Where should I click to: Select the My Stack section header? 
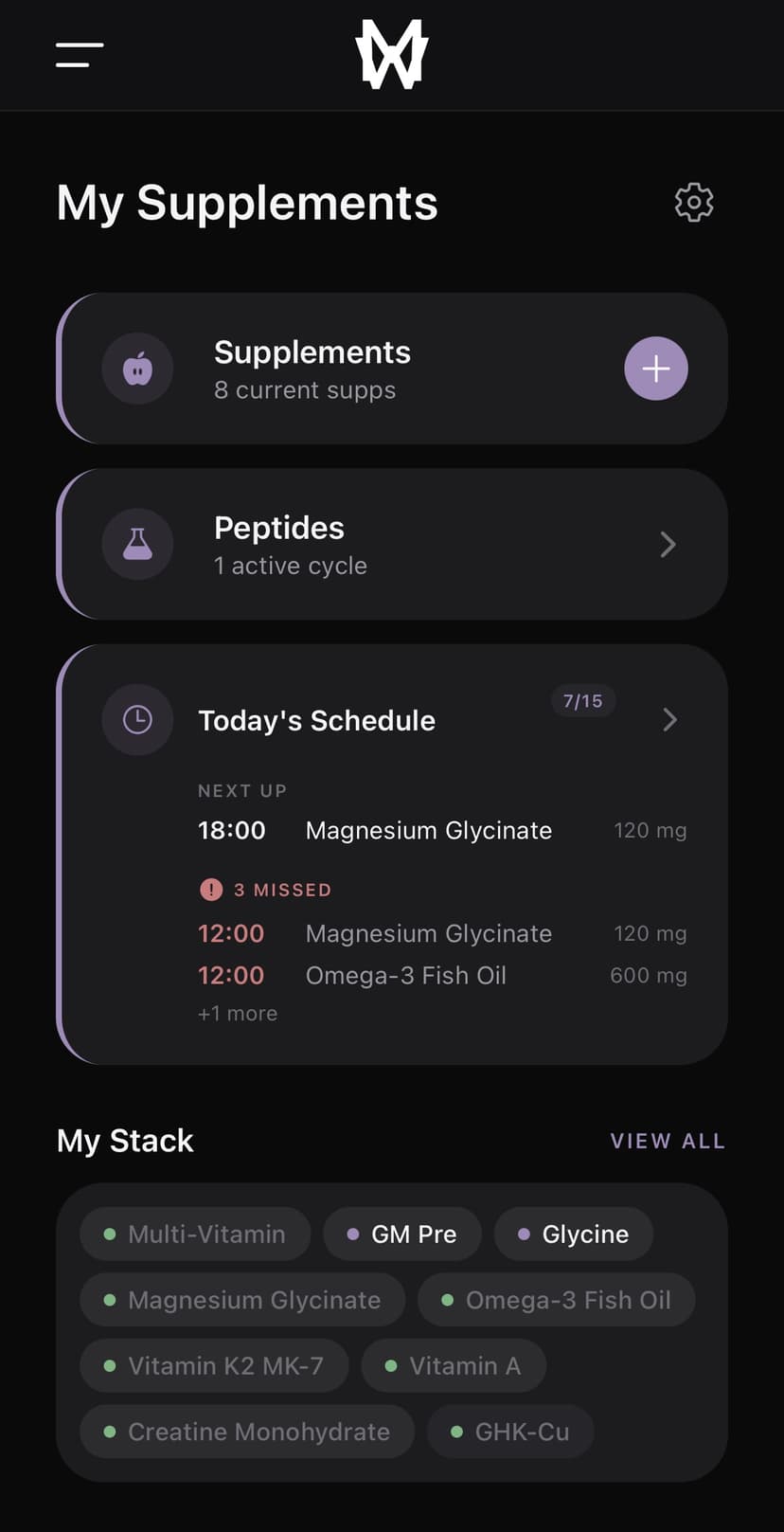click(x=124, y=1140)
